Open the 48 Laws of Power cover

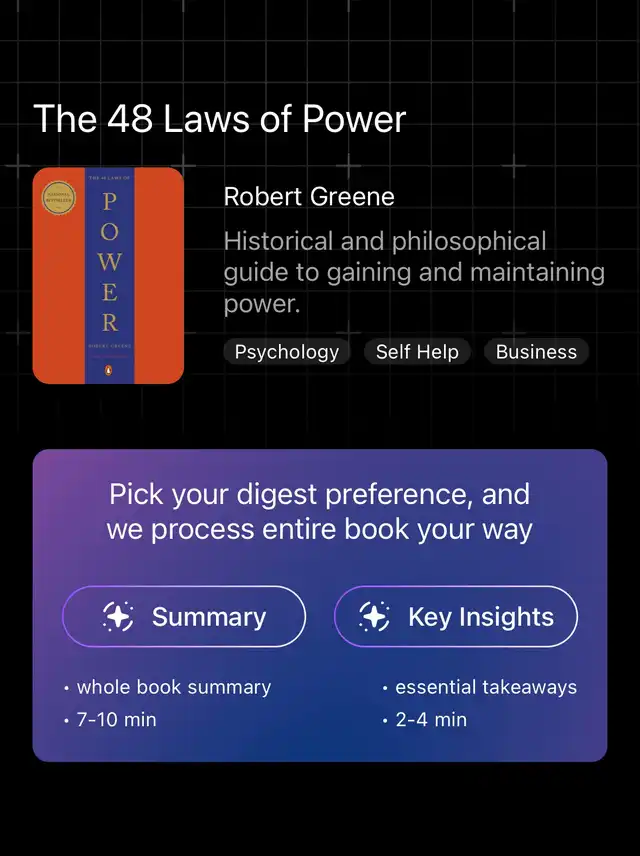point(108,276)
